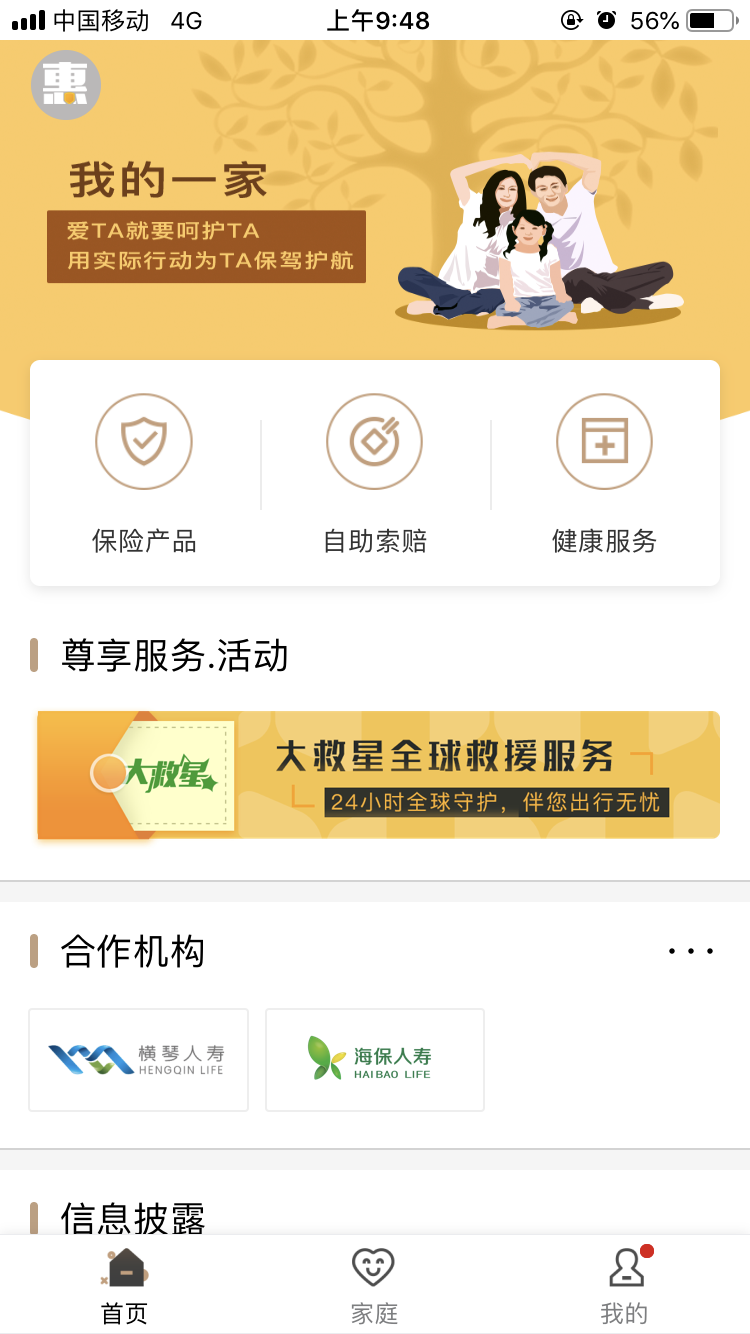Screen dimensions: 750x1334
Task: Open the 海保人寿 partner card
Action: click(x=375, y=1060)
